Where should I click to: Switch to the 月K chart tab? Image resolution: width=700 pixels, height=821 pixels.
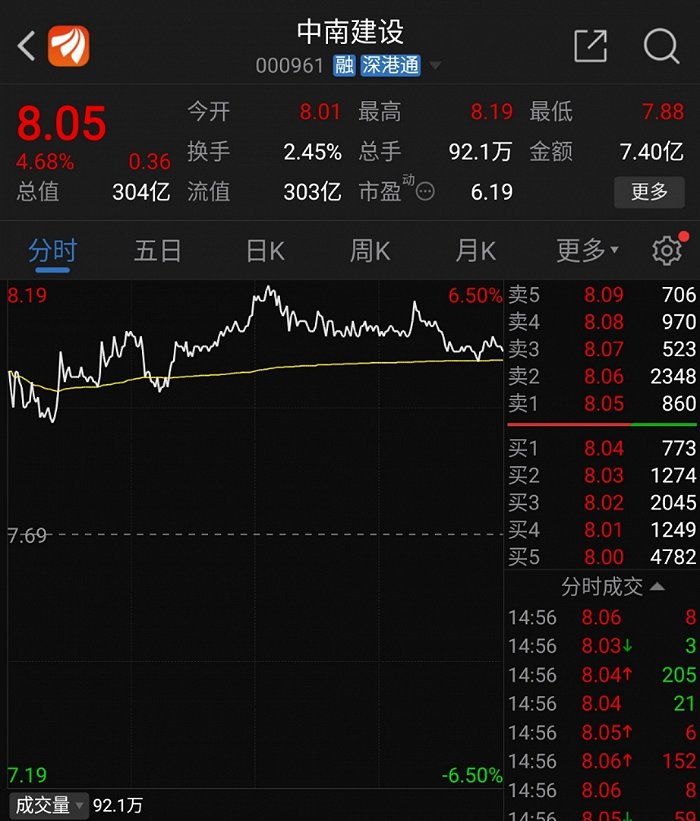(x=475, y=250)
